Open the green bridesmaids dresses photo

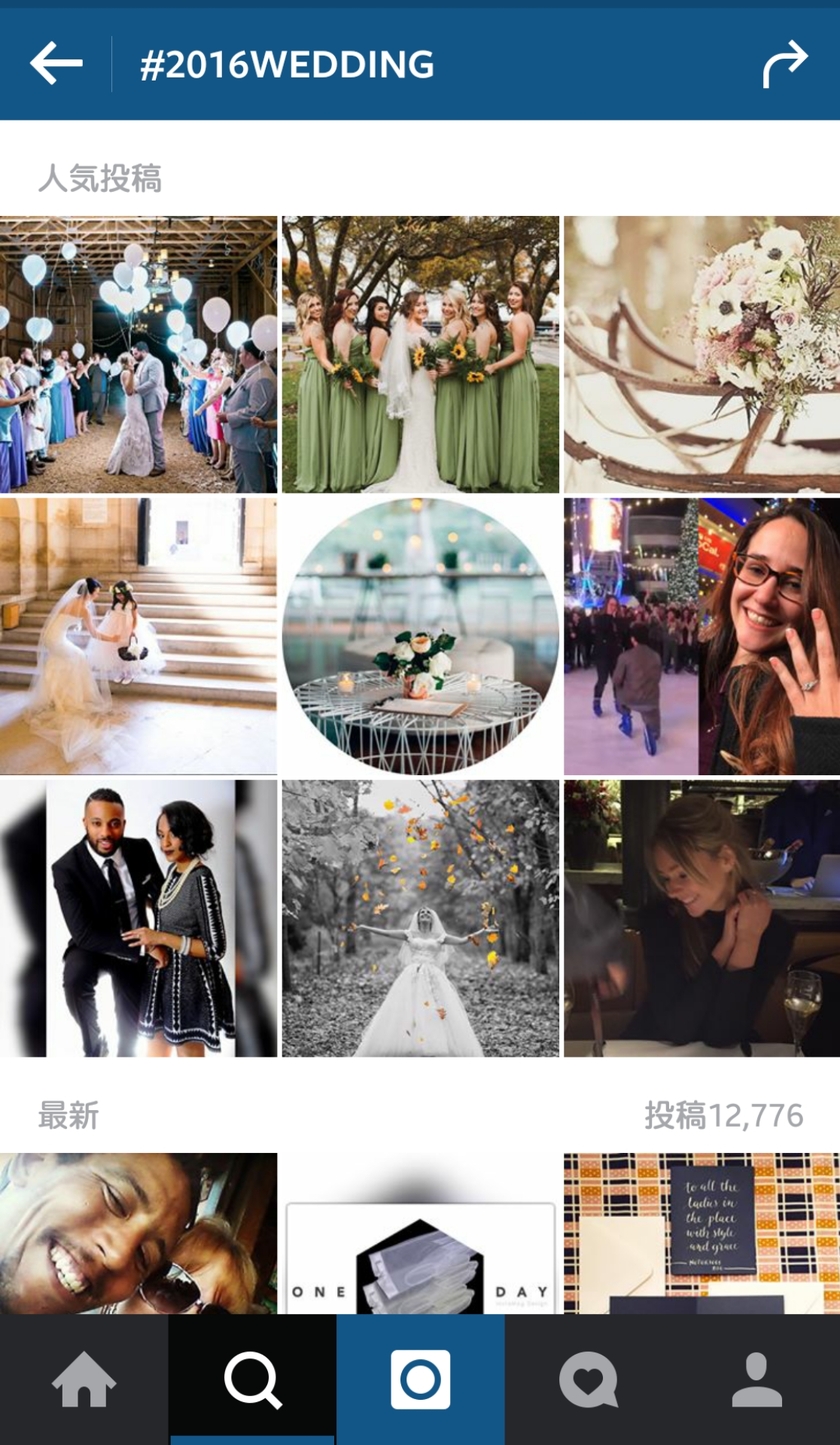(x=420, y=352)
